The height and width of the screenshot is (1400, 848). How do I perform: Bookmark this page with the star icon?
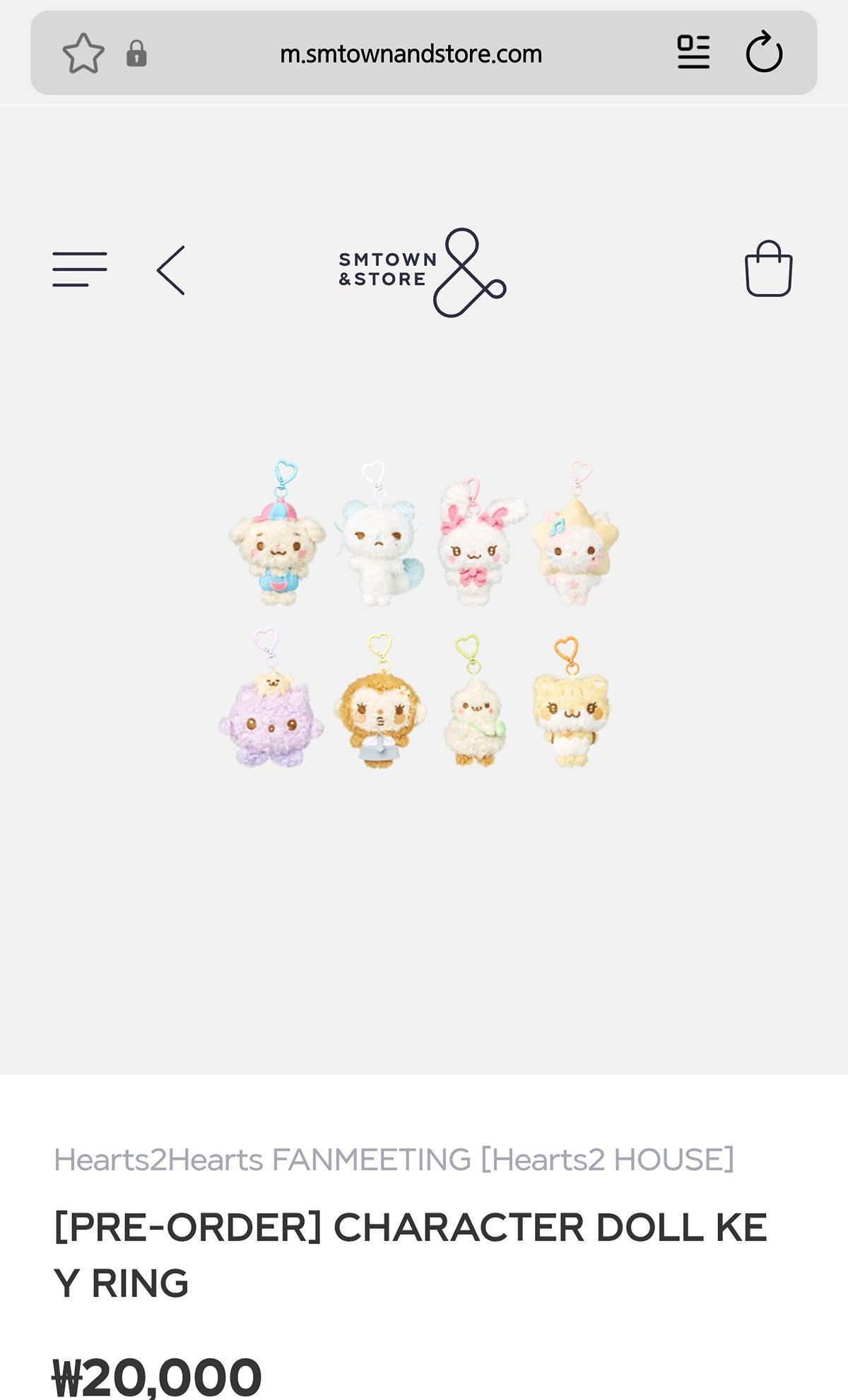[83, 54]
